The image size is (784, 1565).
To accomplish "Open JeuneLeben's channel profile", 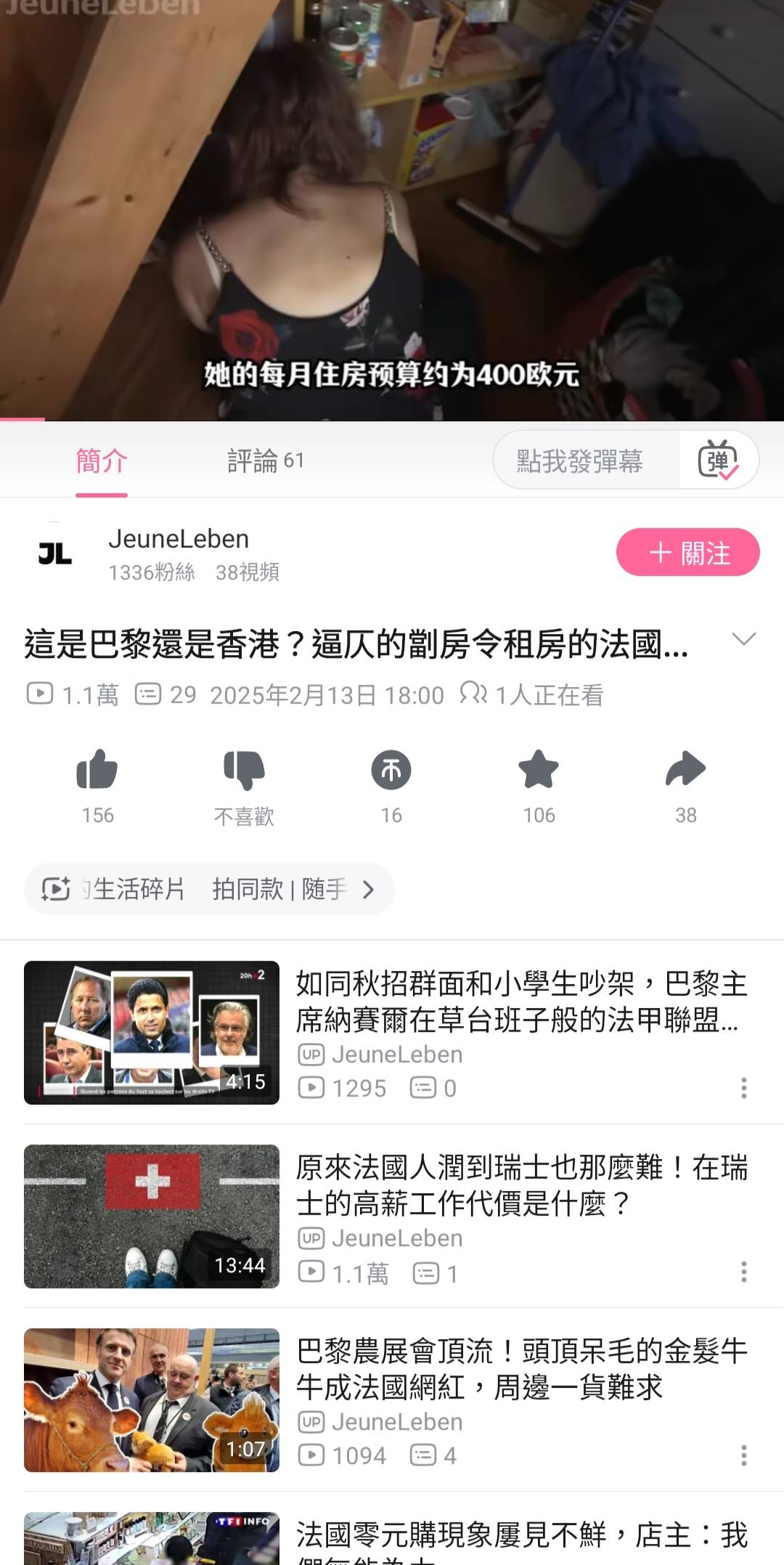I will (x=178, y=540).
